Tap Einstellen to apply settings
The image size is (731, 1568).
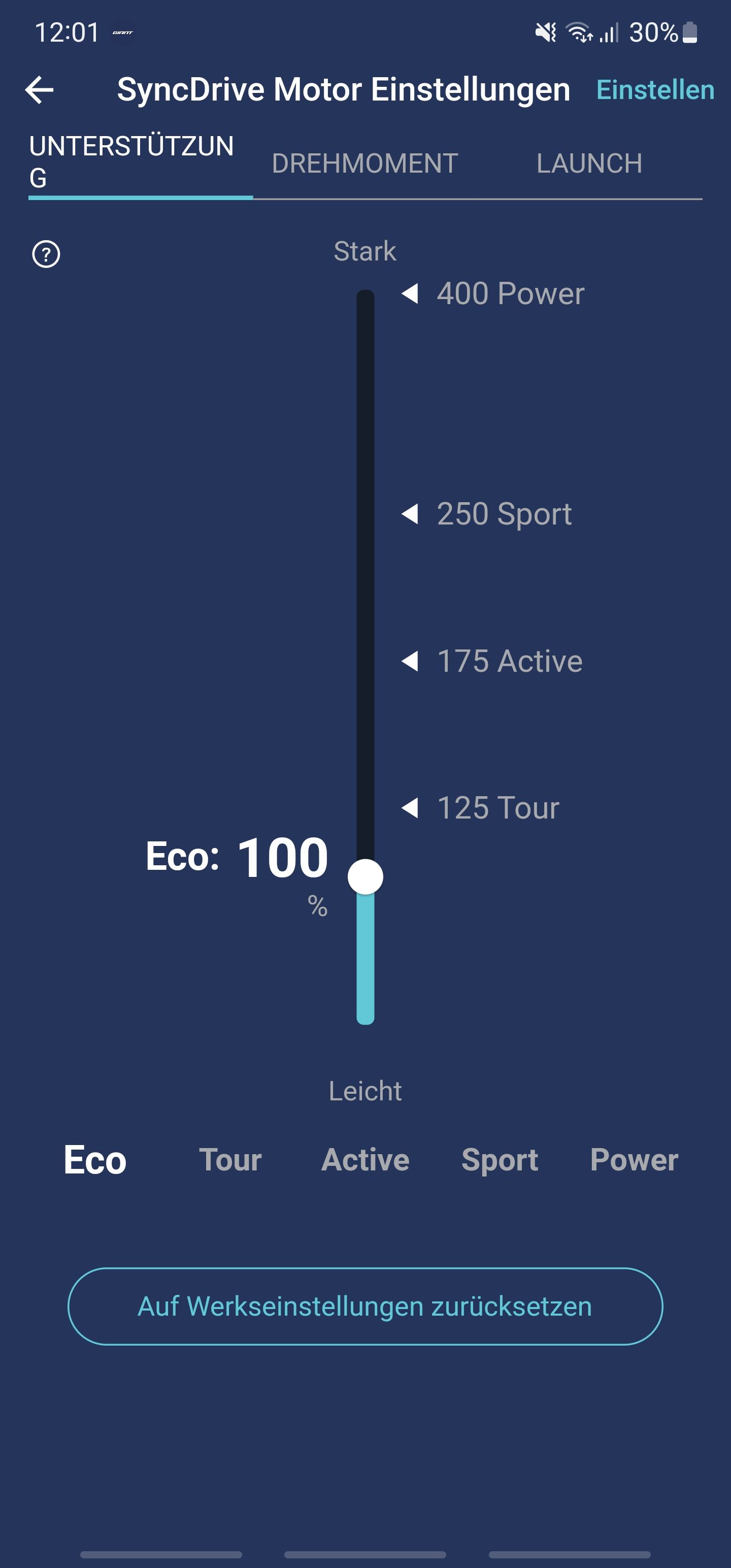pyautogui.click(x=655, y=90)
